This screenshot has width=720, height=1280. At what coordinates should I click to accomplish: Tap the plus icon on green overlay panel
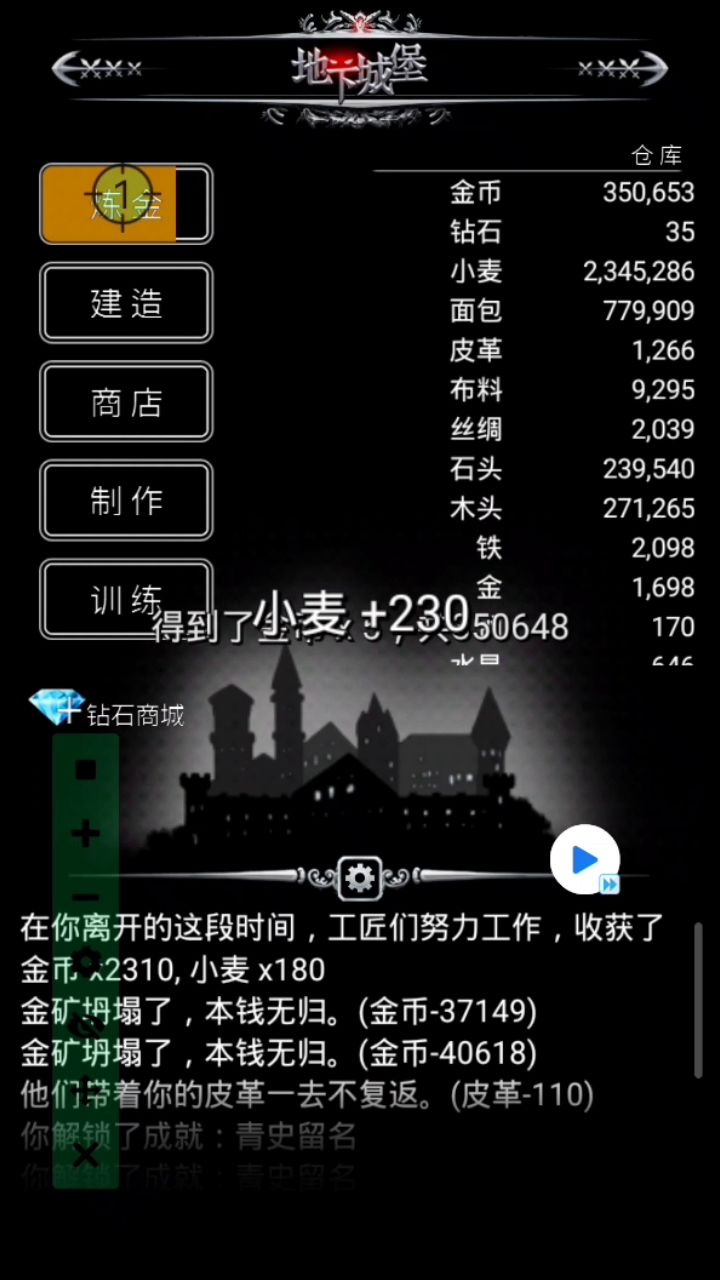(86, 834)
